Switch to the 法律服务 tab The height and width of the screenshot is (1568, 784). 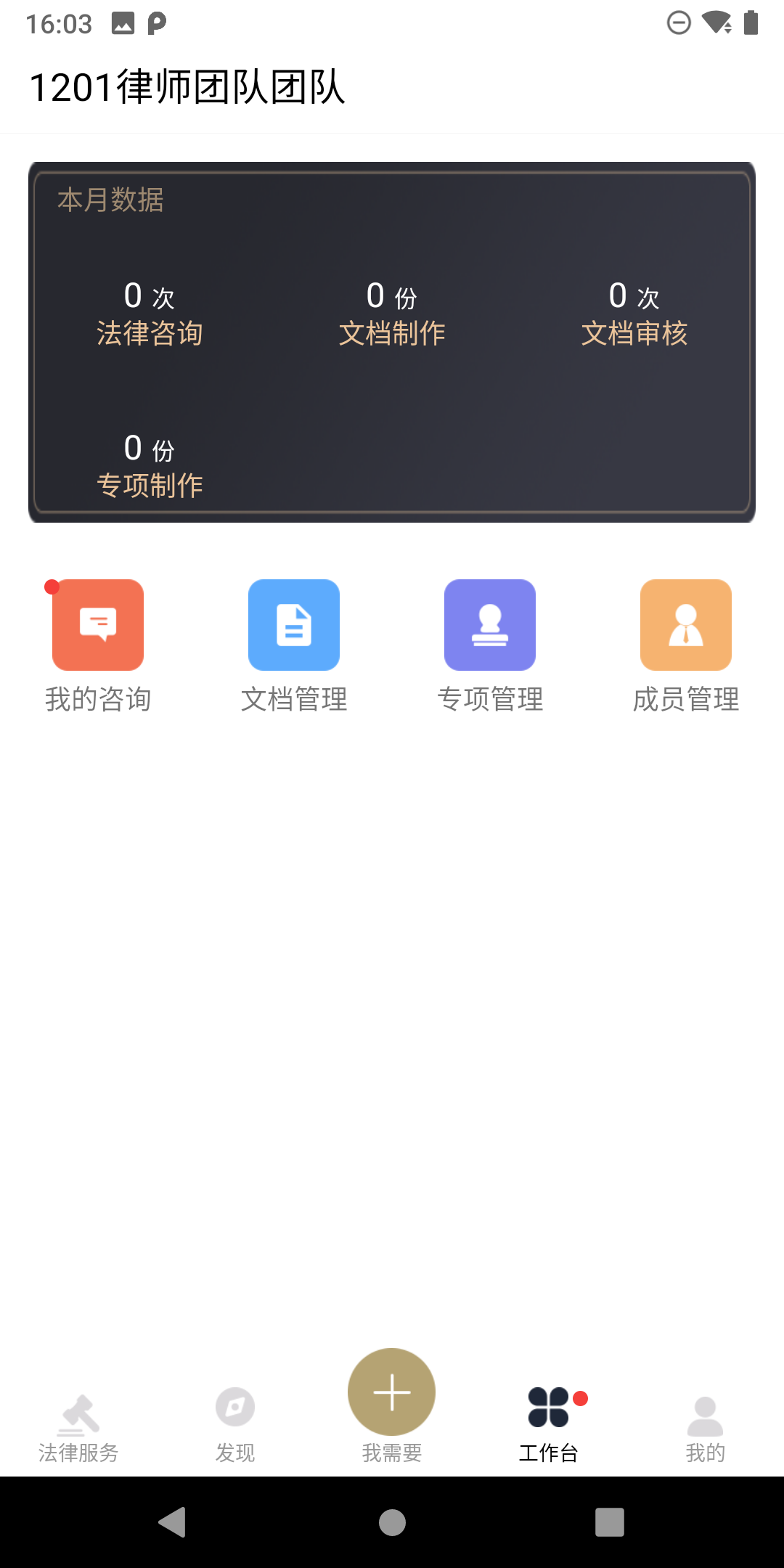point(78,1426)
